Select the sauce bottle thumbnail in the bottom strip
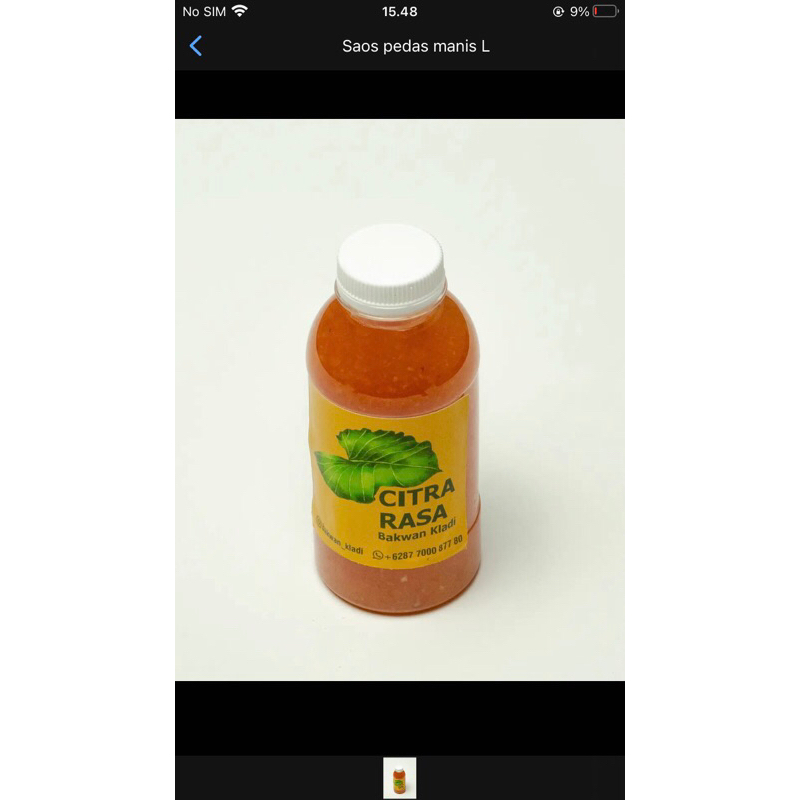 click(399, 778)
